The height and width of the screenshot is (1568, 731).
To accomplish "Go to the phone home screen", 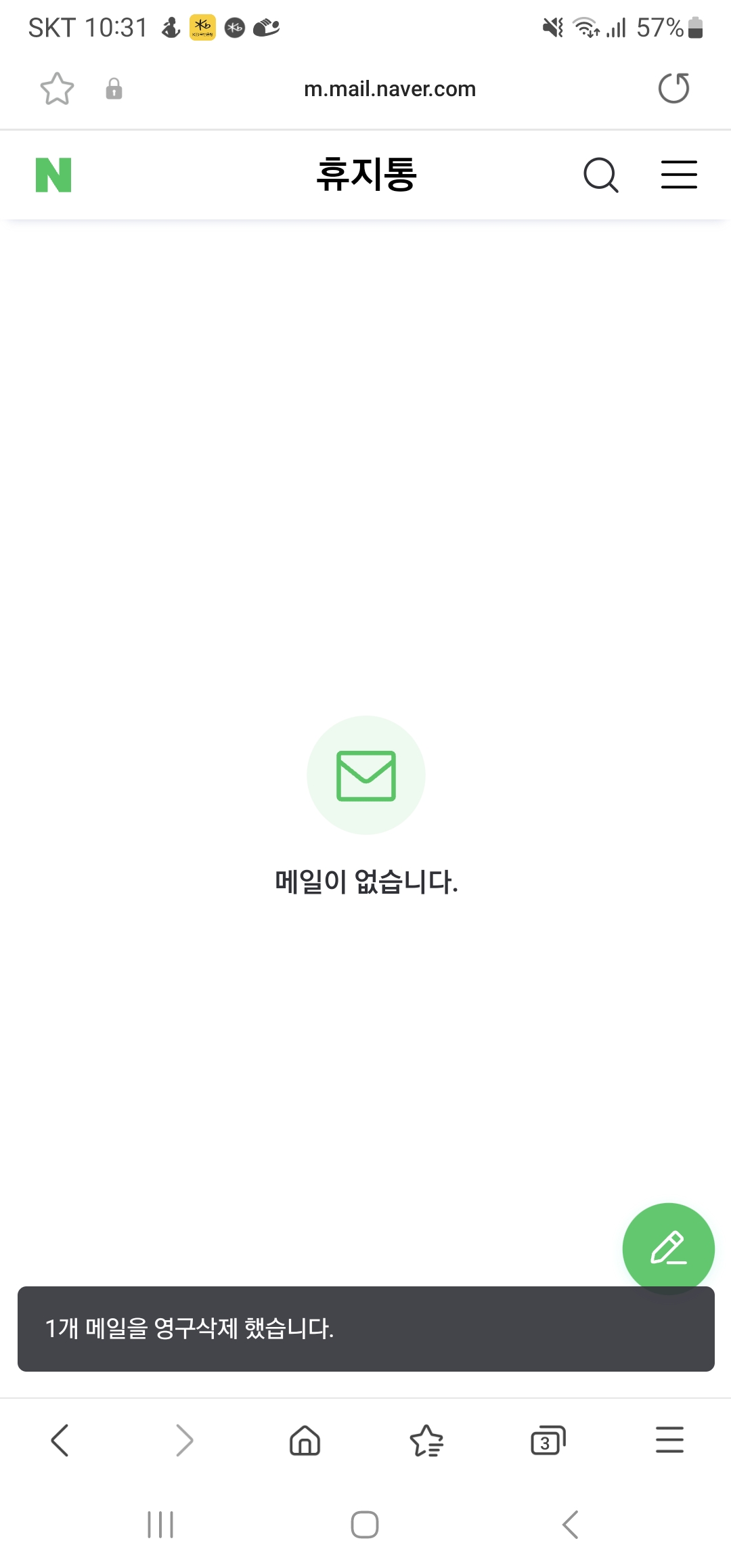I will click(x=365, y=1525).
